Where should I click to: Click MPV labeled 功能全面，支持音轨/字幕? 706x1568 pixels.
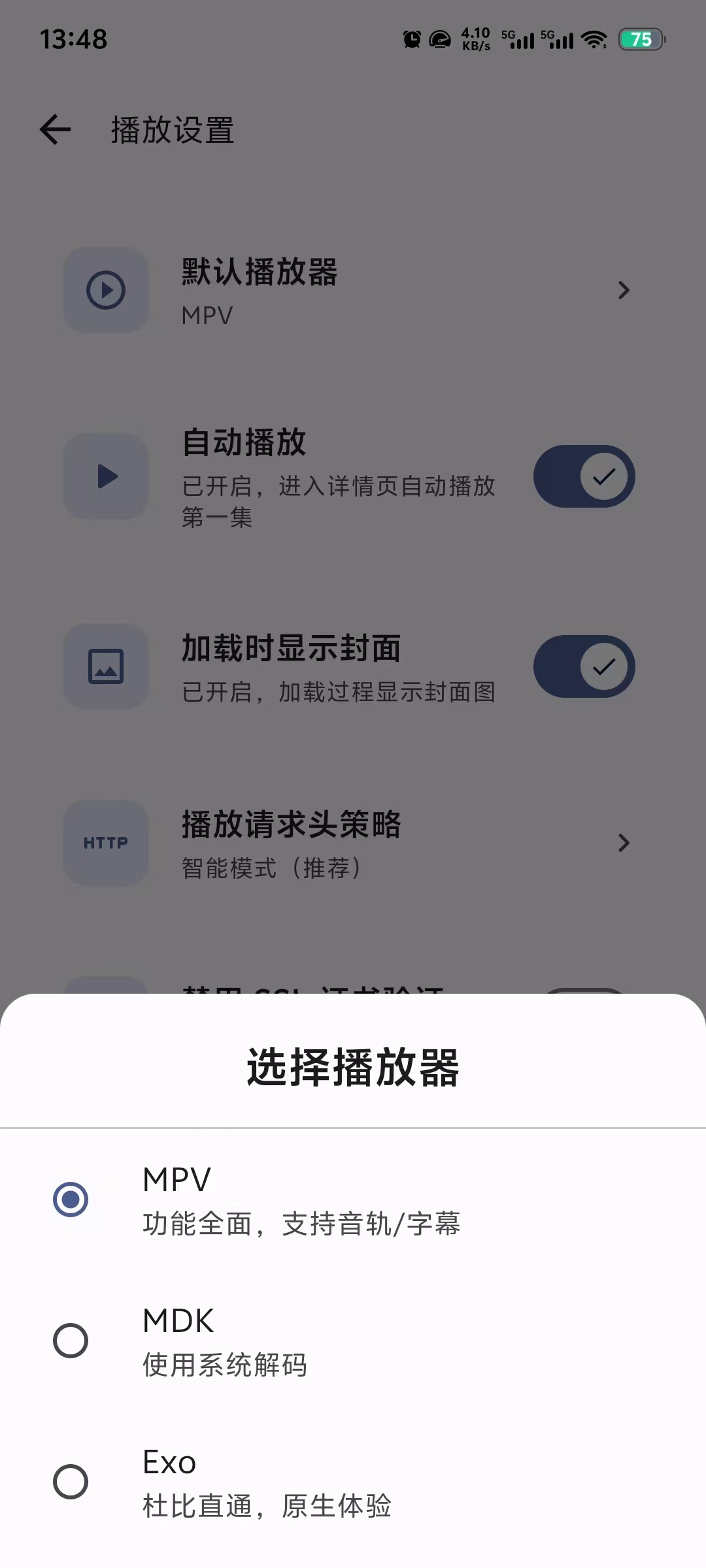coord(301,1198)
